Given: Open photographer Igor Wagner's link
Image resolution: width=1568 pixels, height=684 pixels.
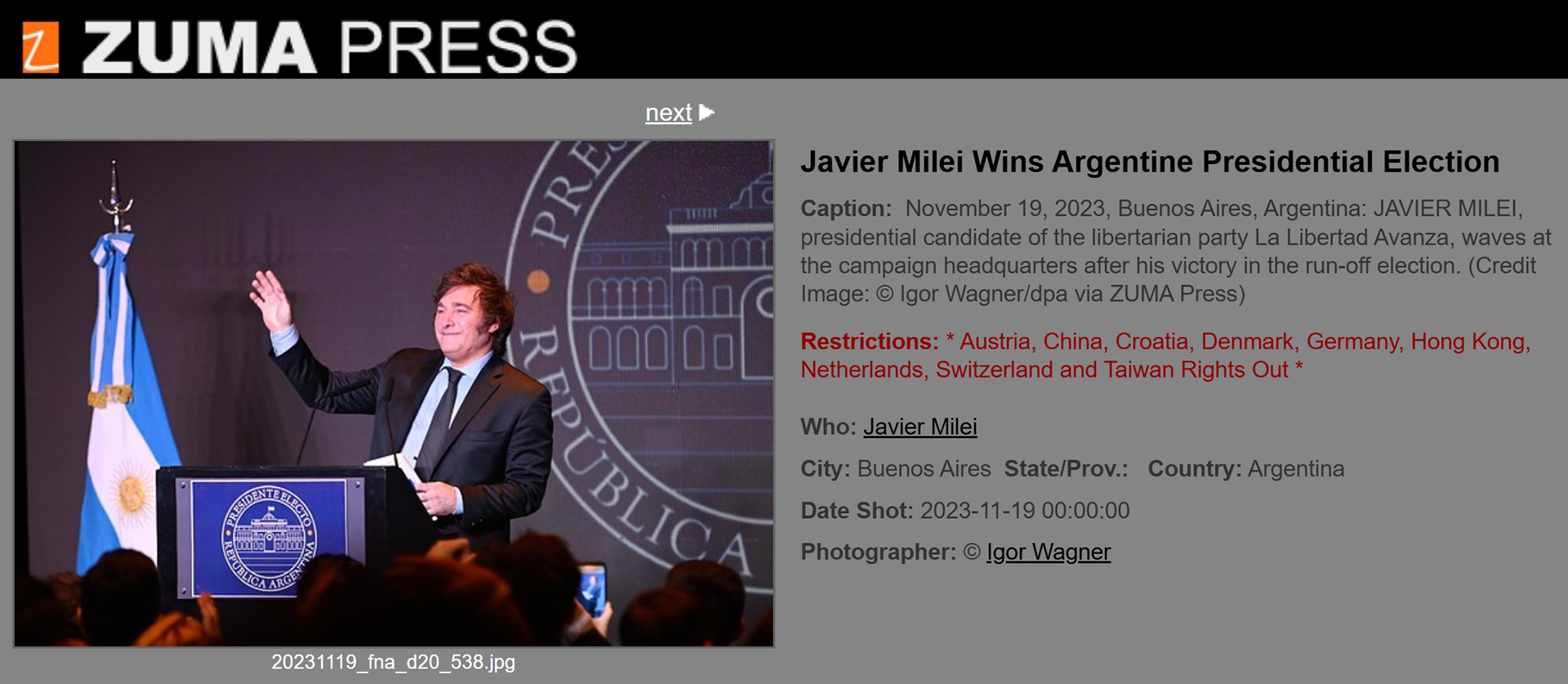Looking at the screenshot, I should tap(1048, 552).
